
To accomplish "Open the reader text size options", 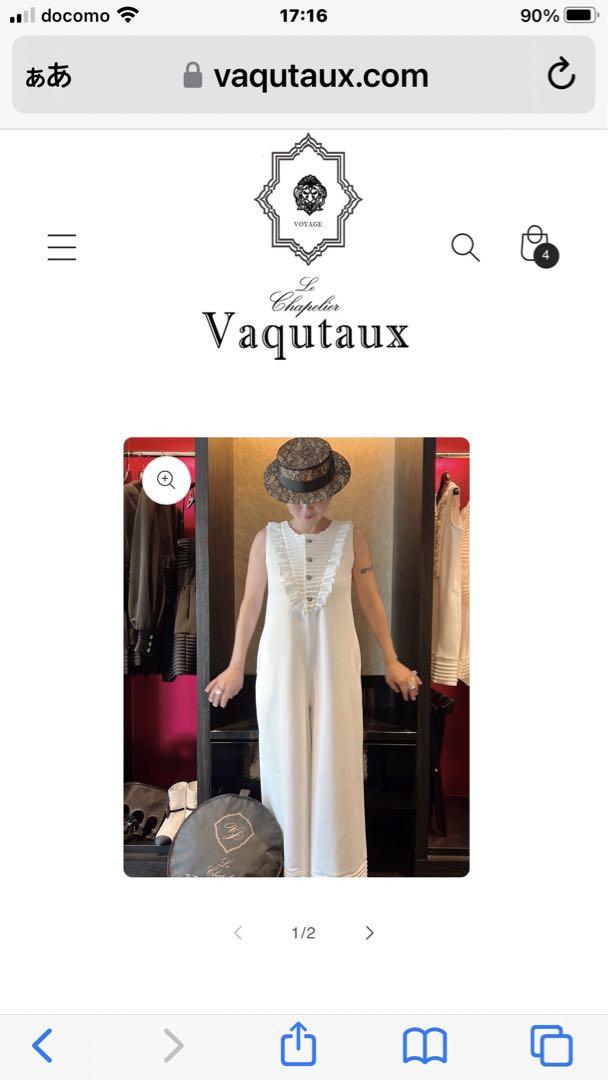I will coord(49,76).
